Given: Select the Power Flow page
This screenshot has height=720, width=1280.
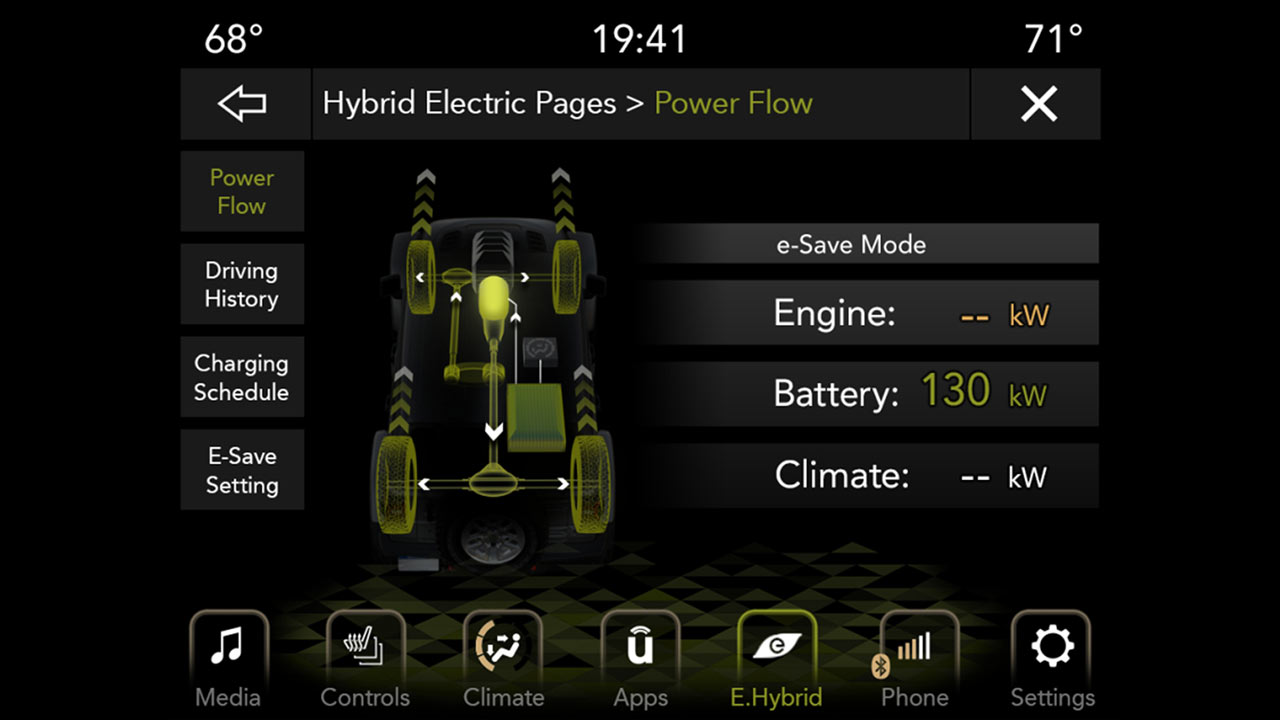Looking at the screenshot, I should [x=242, y=192].
